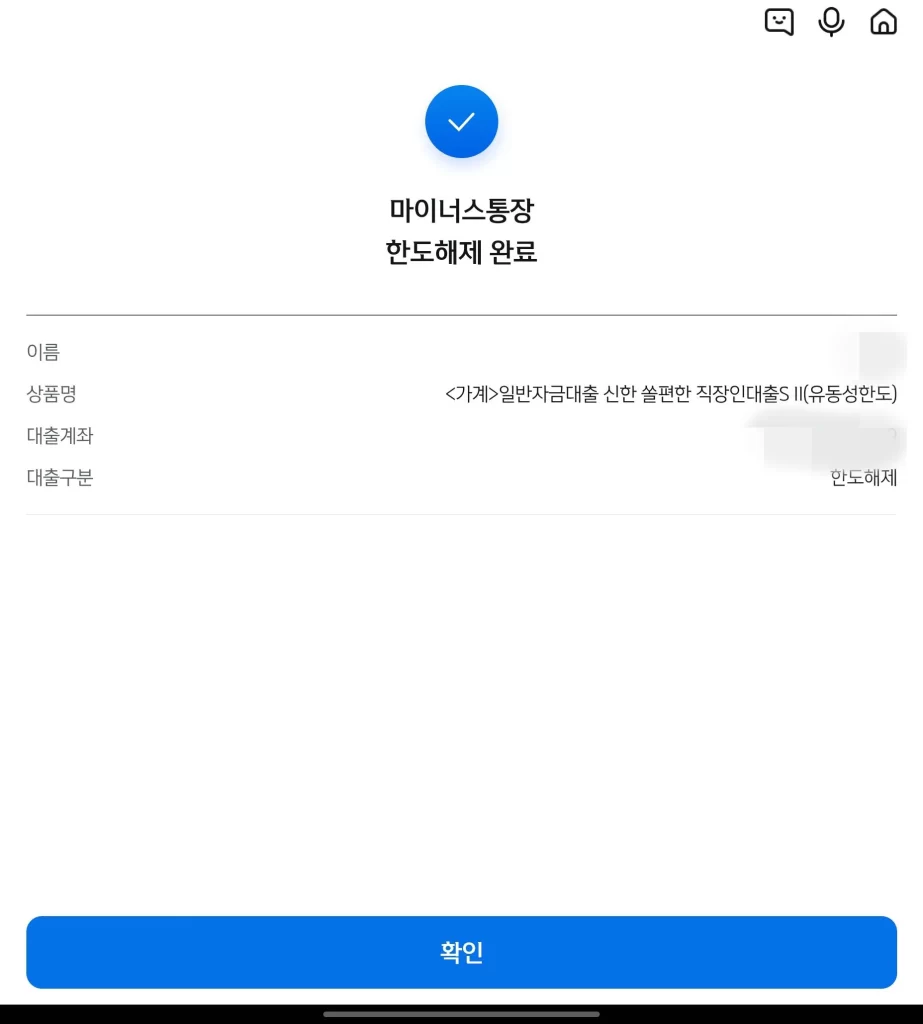This screenshot has height=1024, width=923.
Task: Tap the 대출계좌 account row
Action: (x=59, y=436)
